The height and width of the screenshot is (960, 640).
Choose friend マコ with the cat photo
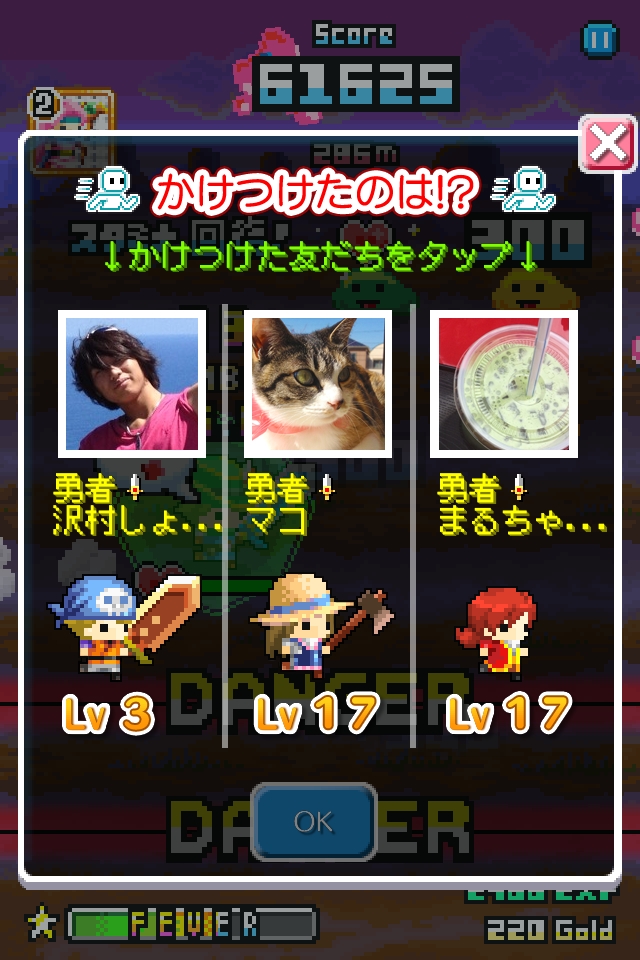click(x=318, y=383)
